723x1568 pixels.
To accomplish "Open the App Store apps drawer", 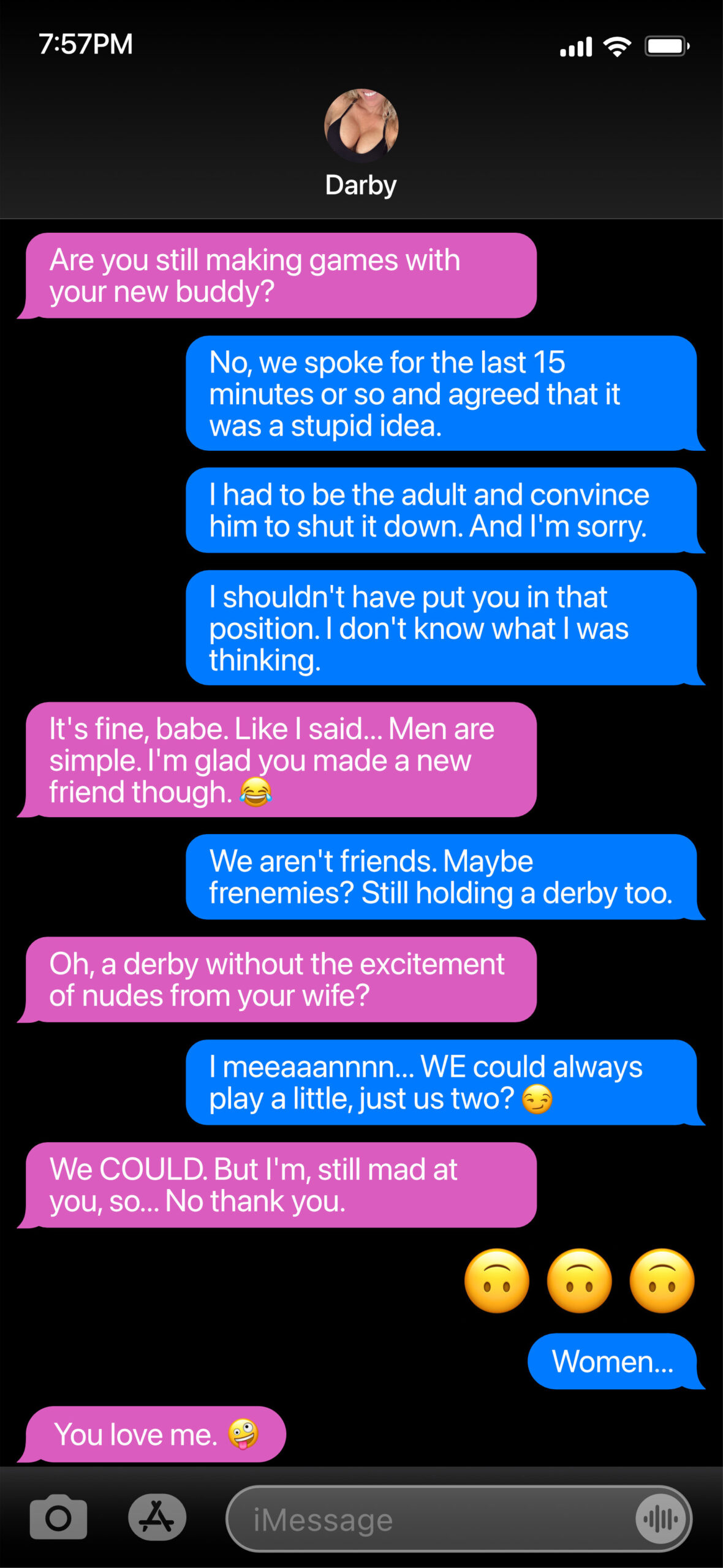I will pyautogui.click(x=157, y=1518).
